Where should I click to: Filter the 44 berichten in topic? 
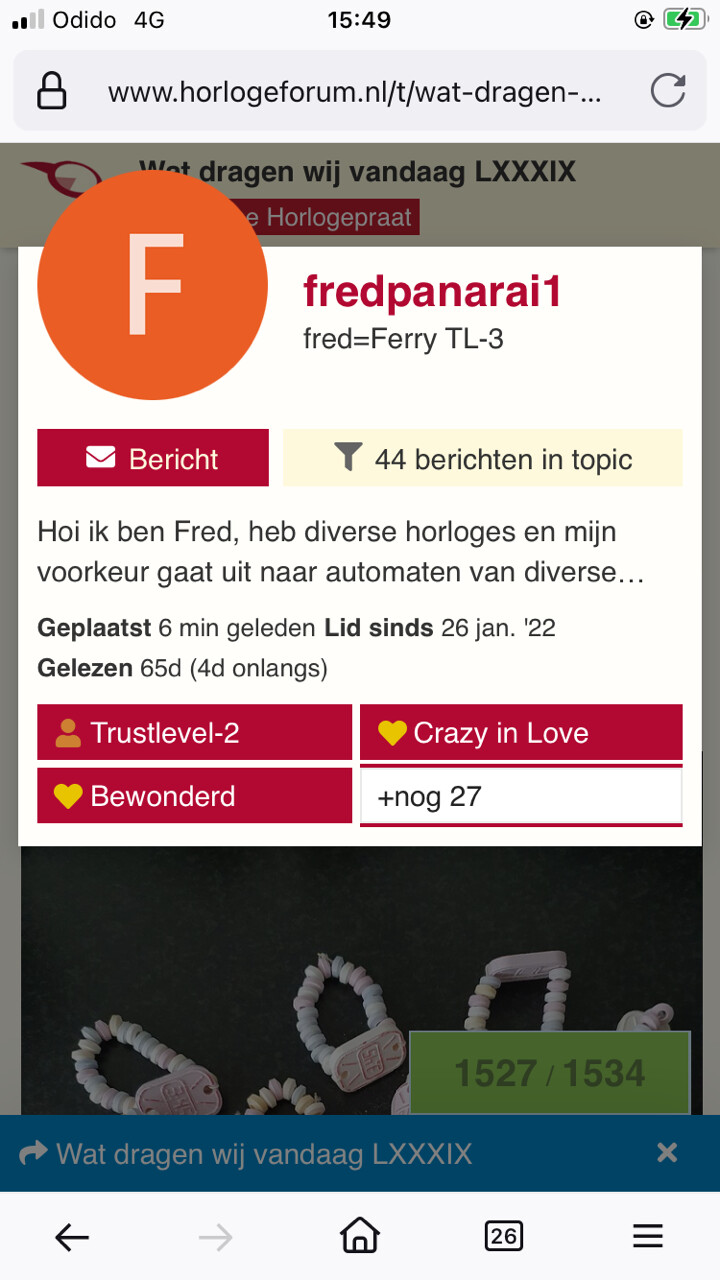(x=483, y=458)
